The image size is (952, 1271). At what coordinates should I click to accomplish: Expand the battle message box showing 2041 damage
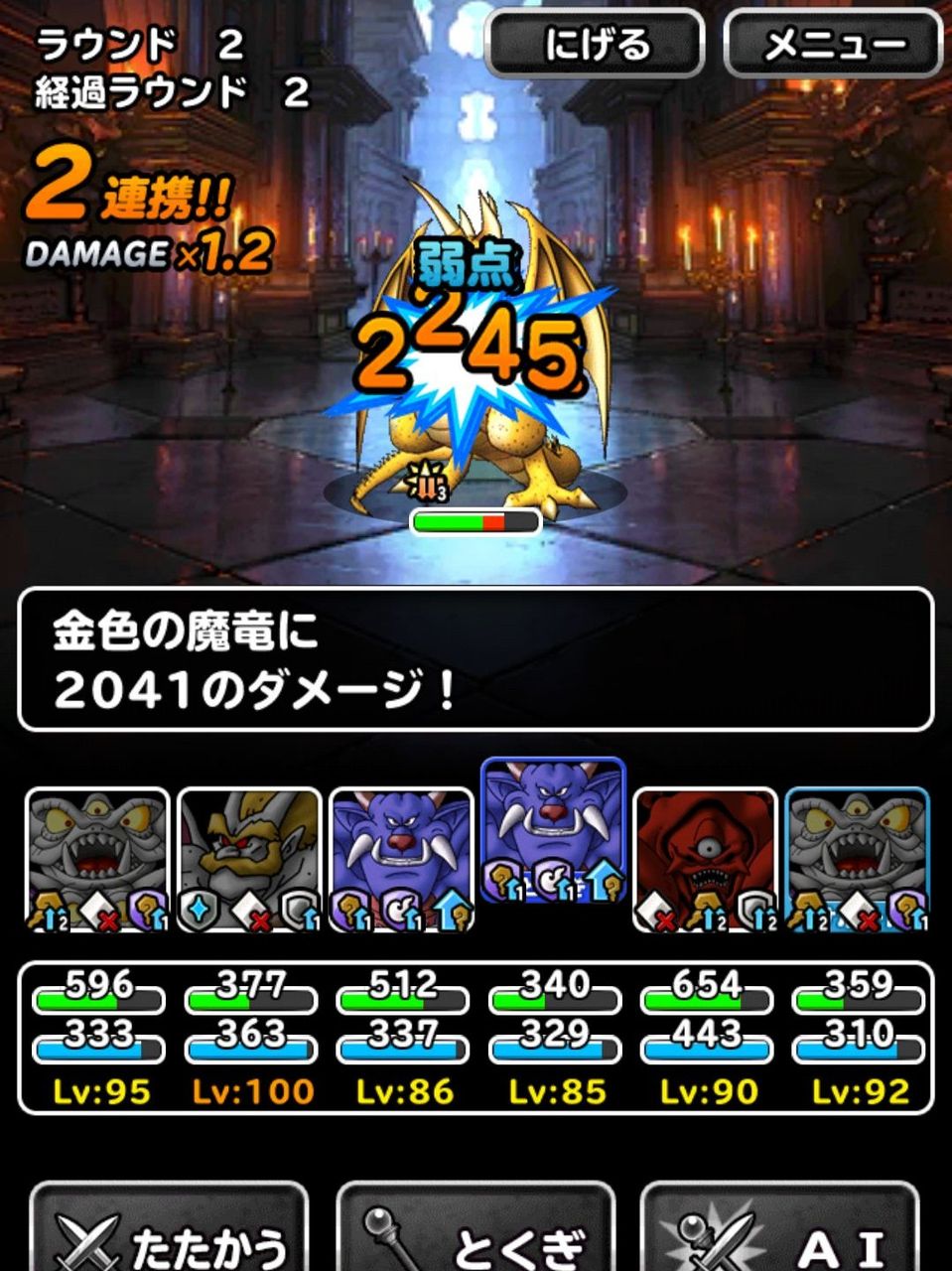pyautogui.click(x=476, y=660)
